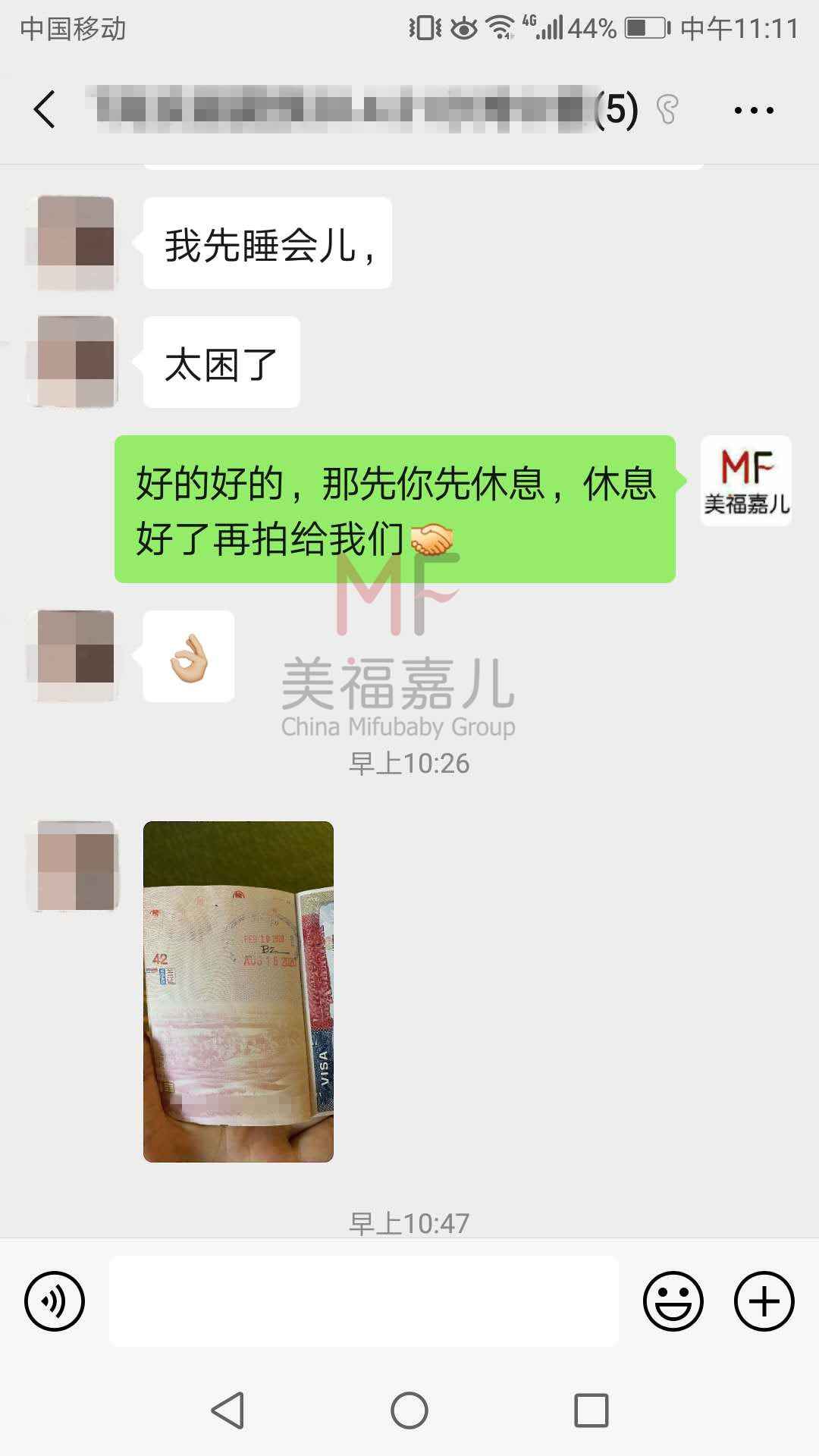View the passport photo message
Image resolution: width=819 pixels, height=1456 pixels.
(x=238, y=991)
